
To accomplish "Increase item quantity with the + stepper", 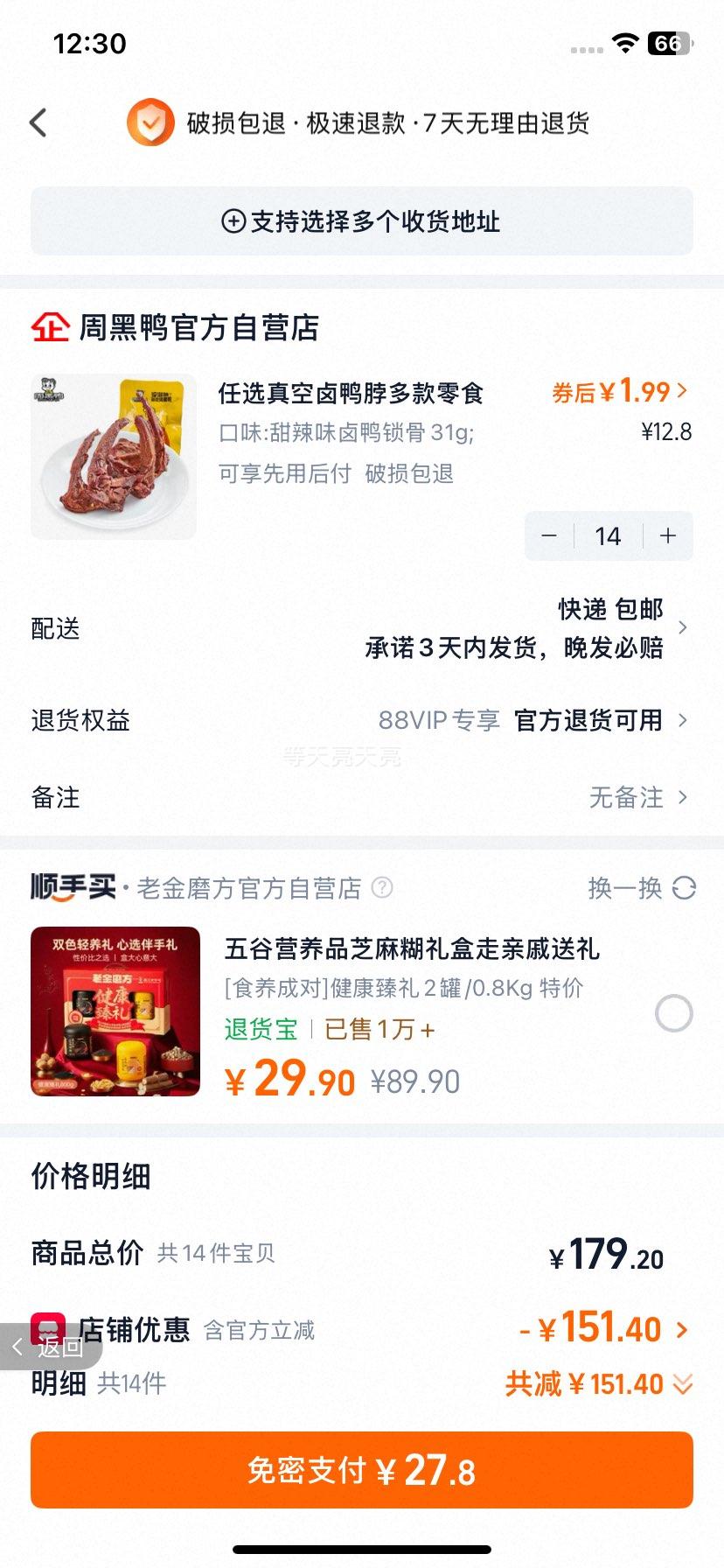I will click(666, 535).
